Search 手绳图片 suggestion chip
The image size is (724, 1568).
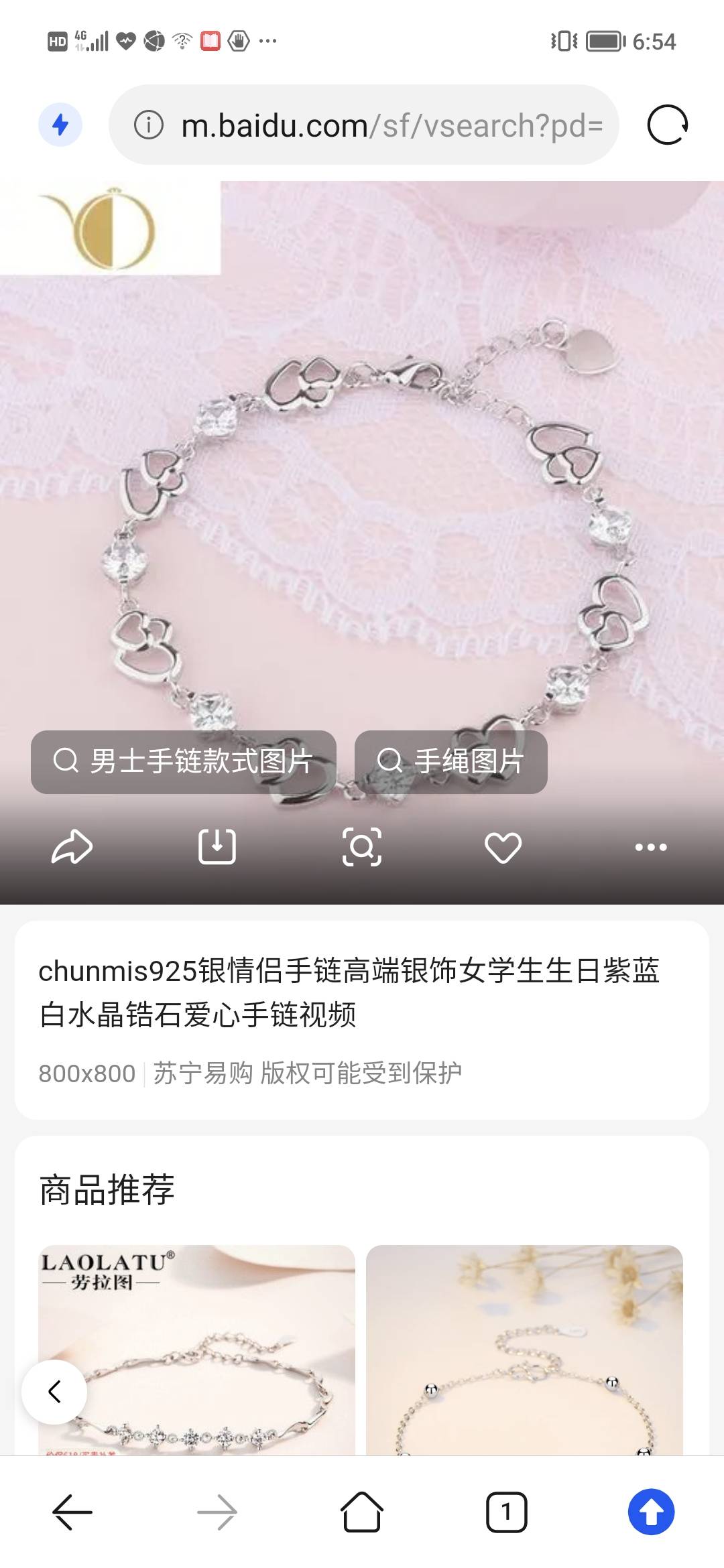(450, 762)
